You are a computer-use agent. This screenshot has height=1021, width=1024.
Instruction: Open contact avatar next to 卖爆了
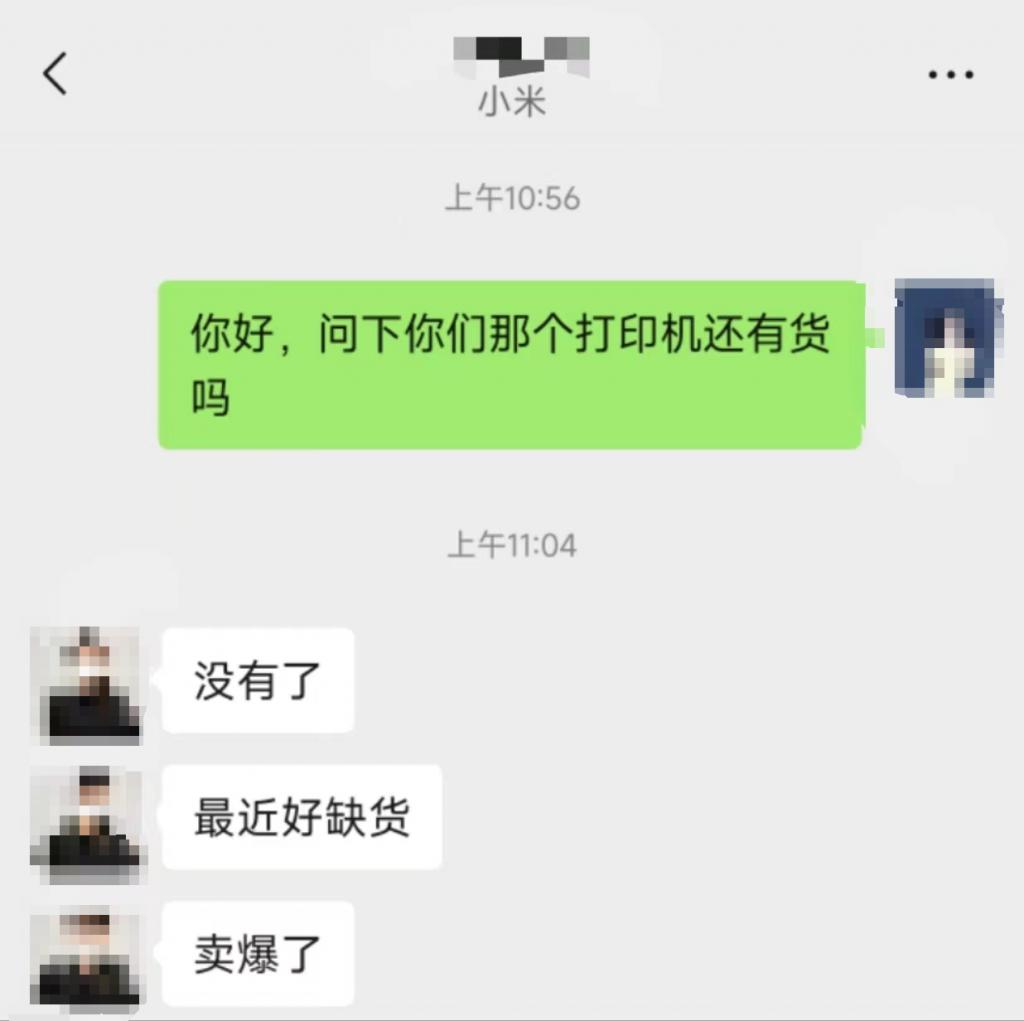(x=88, y=957)
